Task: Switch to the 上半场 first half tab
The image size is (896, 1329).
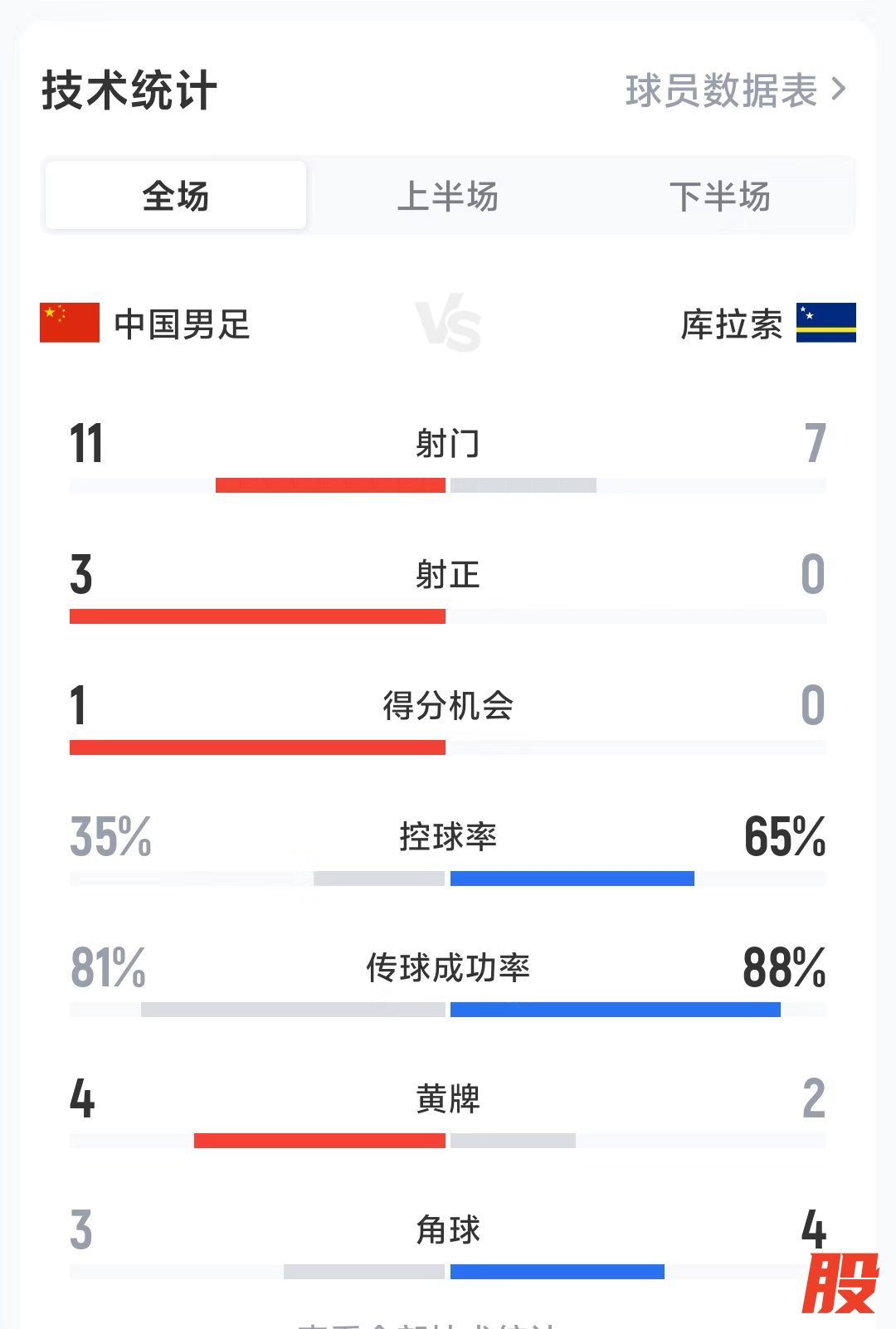Action: pos(448,197)
